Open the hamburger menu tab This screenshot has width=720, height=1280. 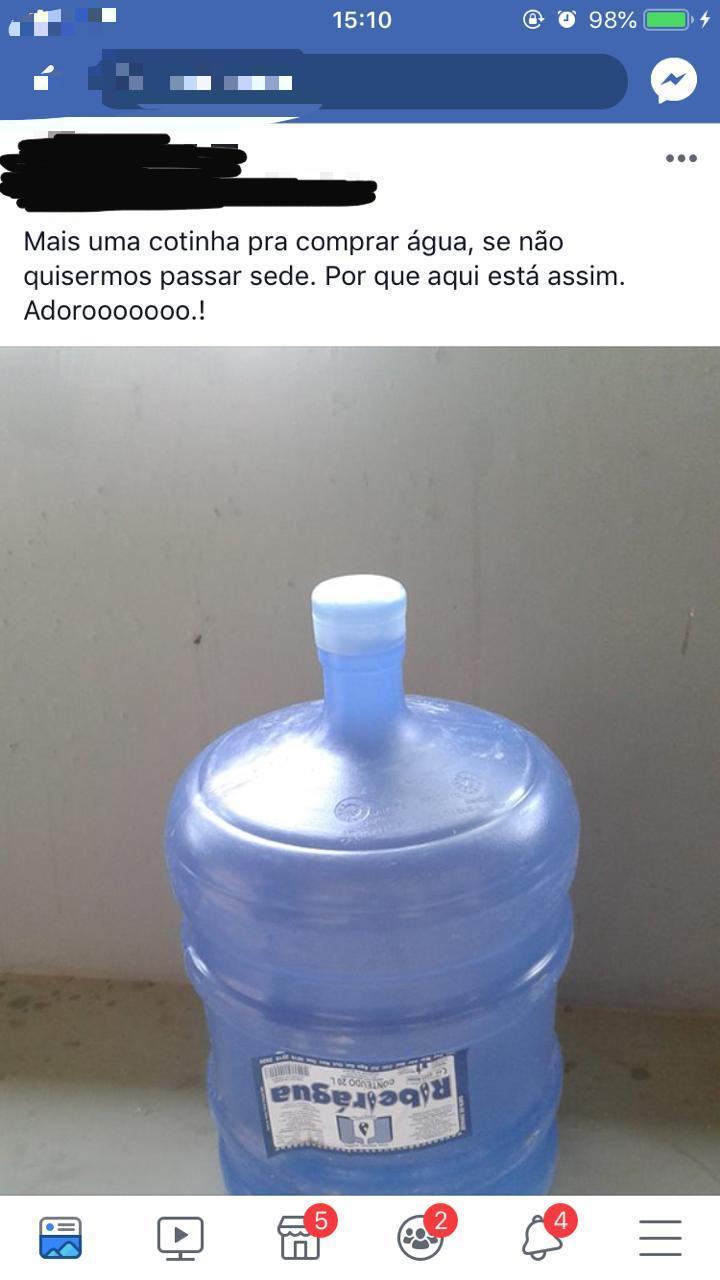[x=660, y=1238]
